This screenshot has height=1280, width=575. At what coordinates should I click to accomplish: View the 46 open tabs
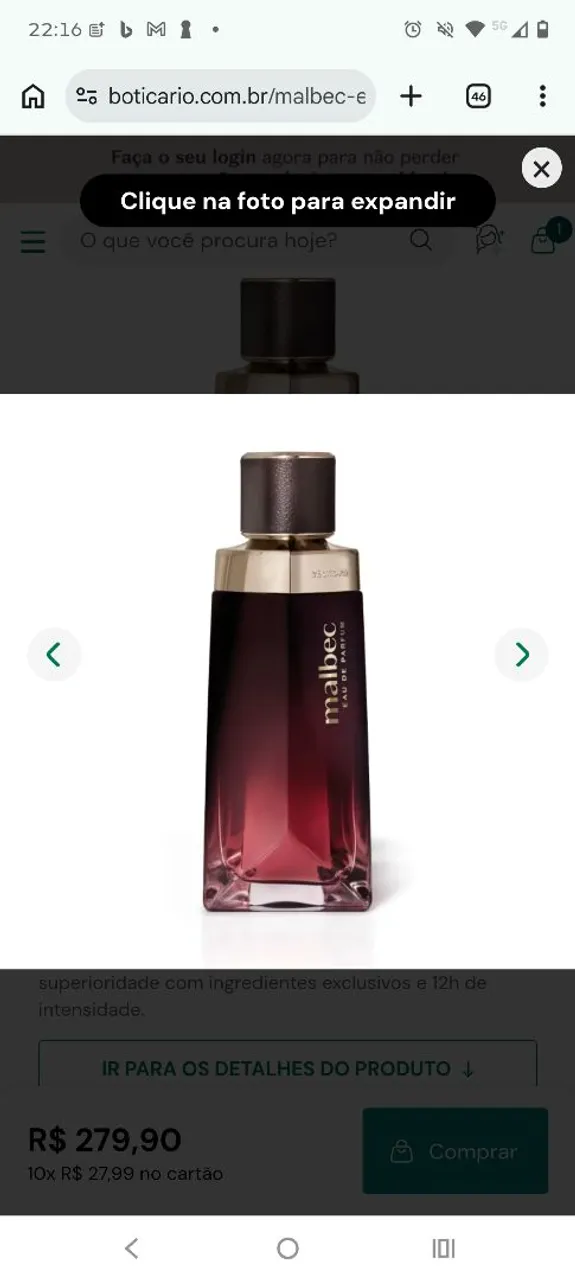point(478,96)
